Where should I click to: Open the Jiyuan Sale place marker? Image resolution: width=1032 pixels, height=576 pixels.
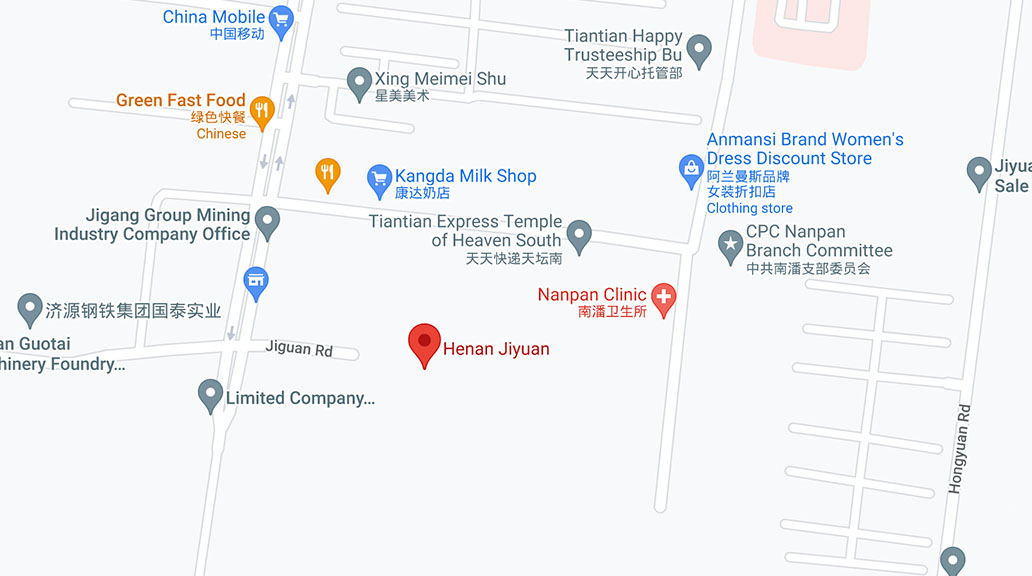[x=979, y=172]
